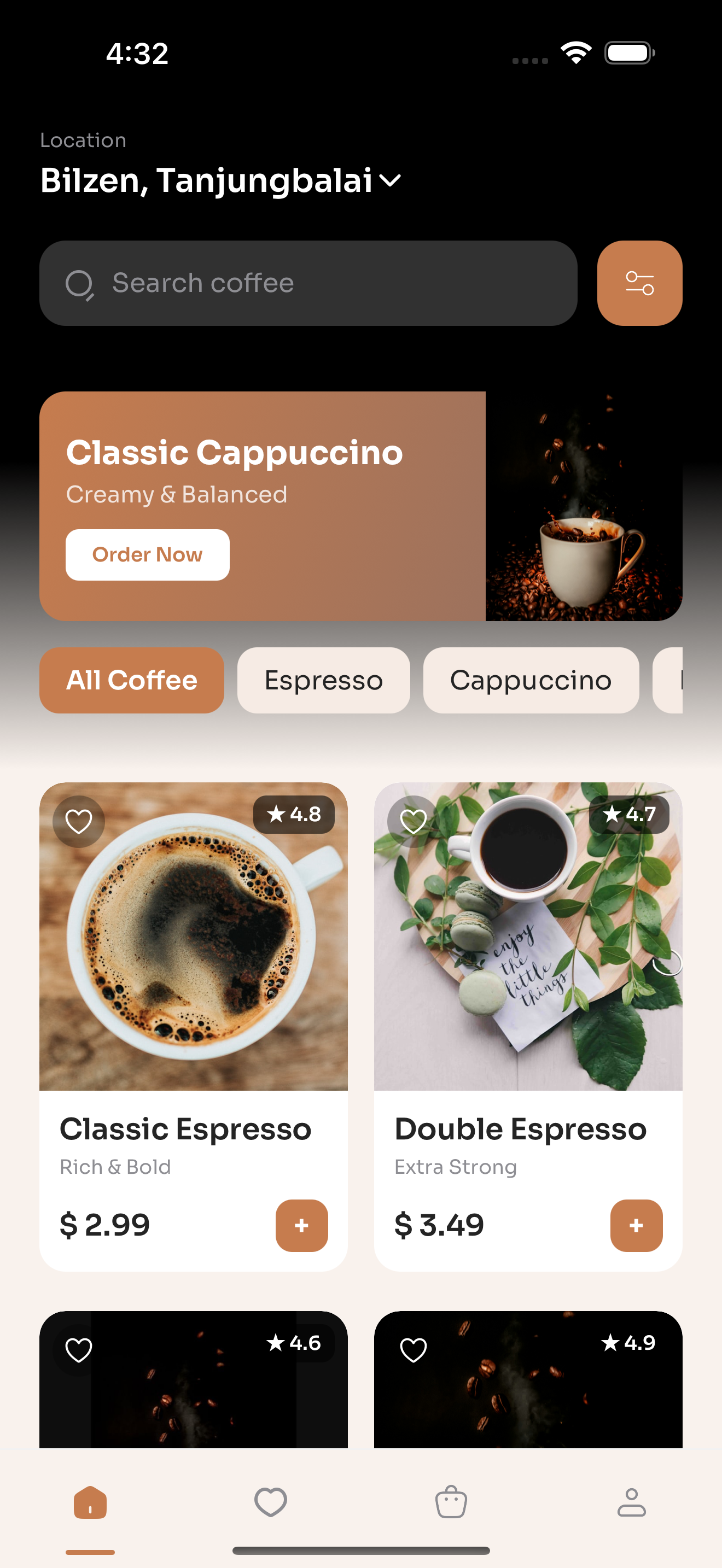Add Classic Espresso to cart with plus button

coord(301,1225)
